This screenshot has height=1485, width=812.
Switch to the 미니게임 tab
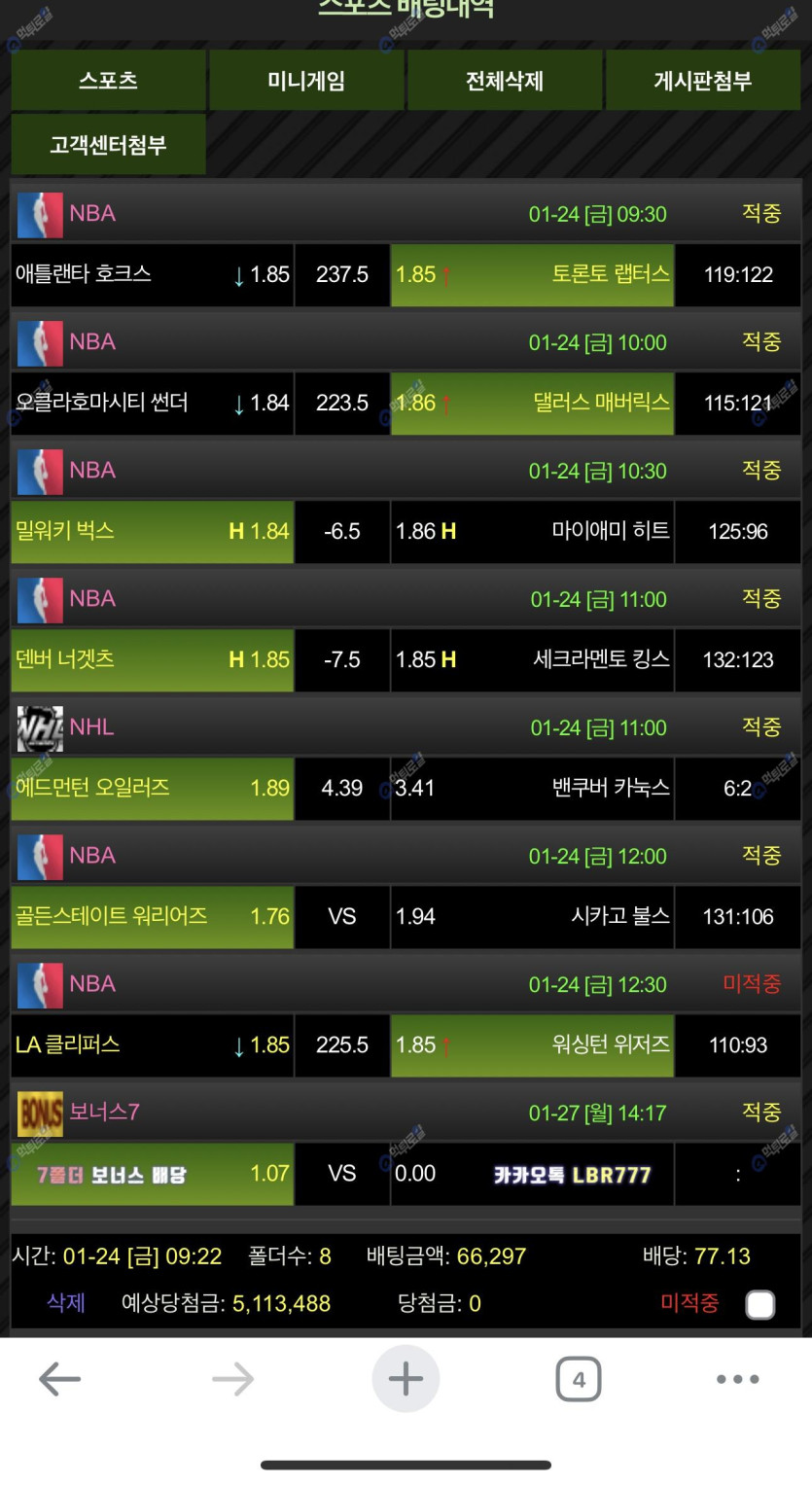(x=306, y=81)
